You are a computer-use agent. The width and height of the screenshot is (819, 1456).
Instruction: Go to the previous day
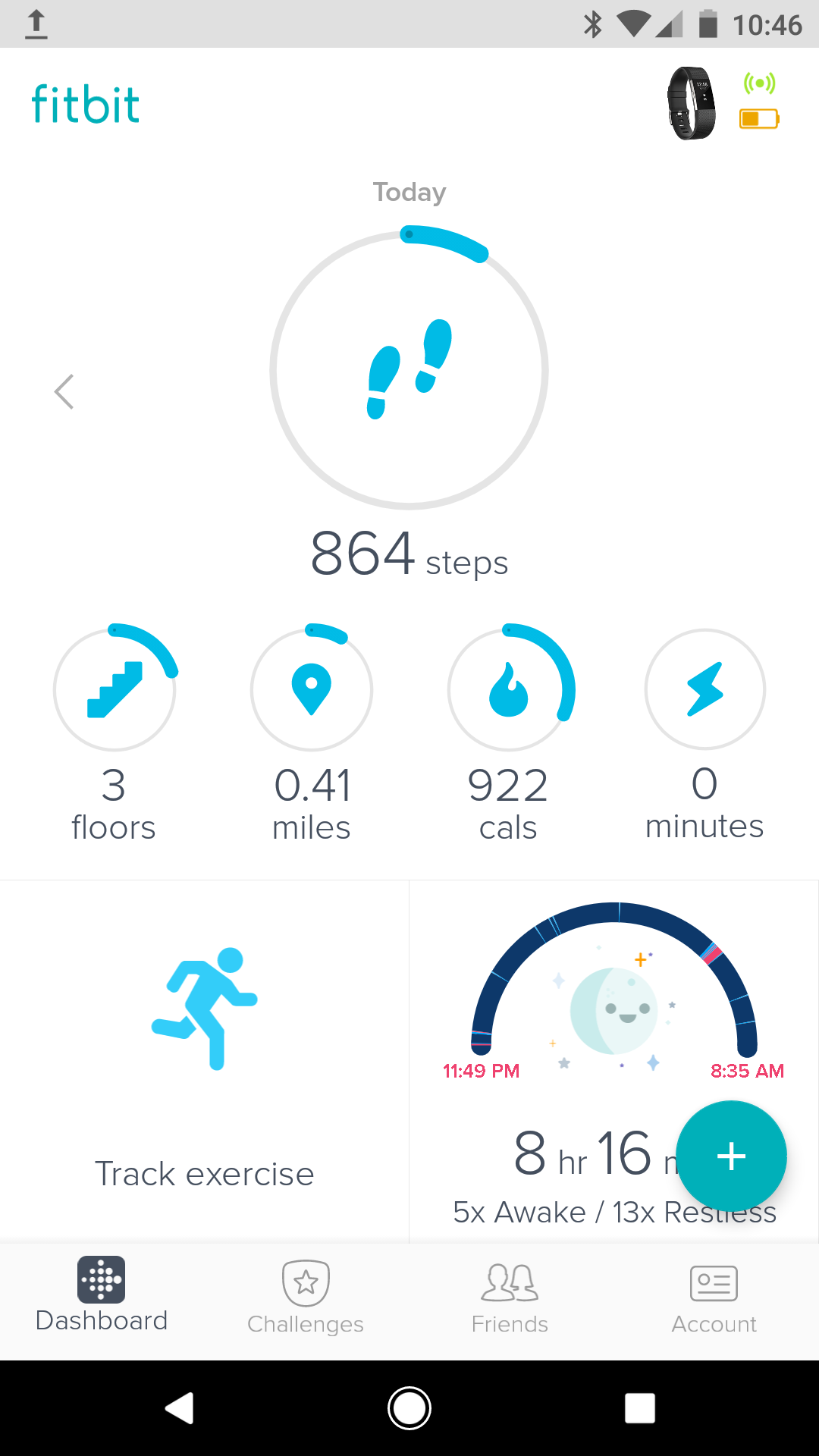point(64,392)
